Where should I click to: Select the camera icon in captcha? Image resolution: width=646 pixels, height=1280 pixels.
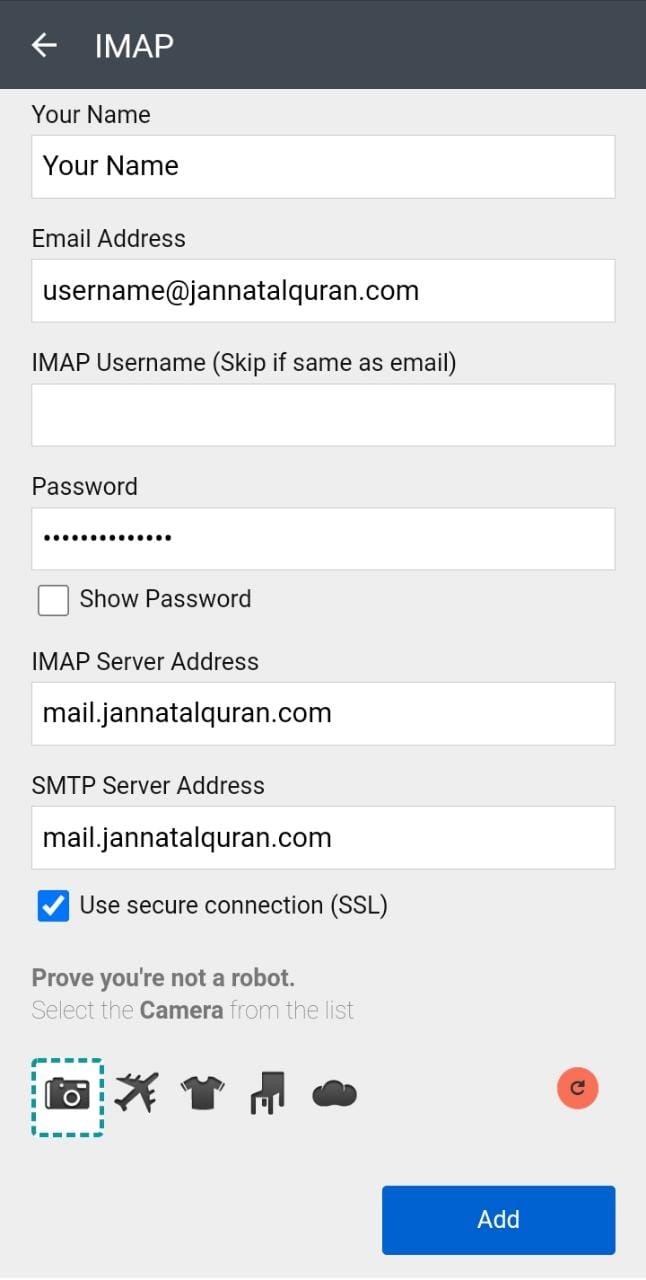(67, 1094)
